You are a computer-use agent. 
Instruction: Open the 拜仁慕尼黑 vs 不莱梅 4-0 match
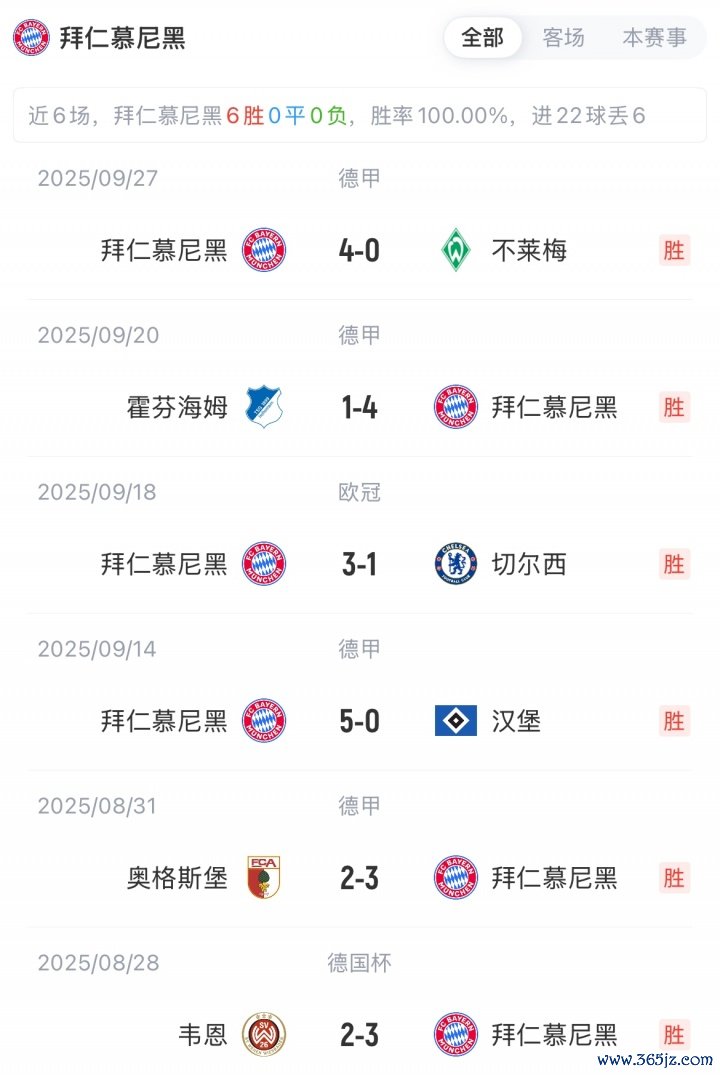click(x=359, y=250)
